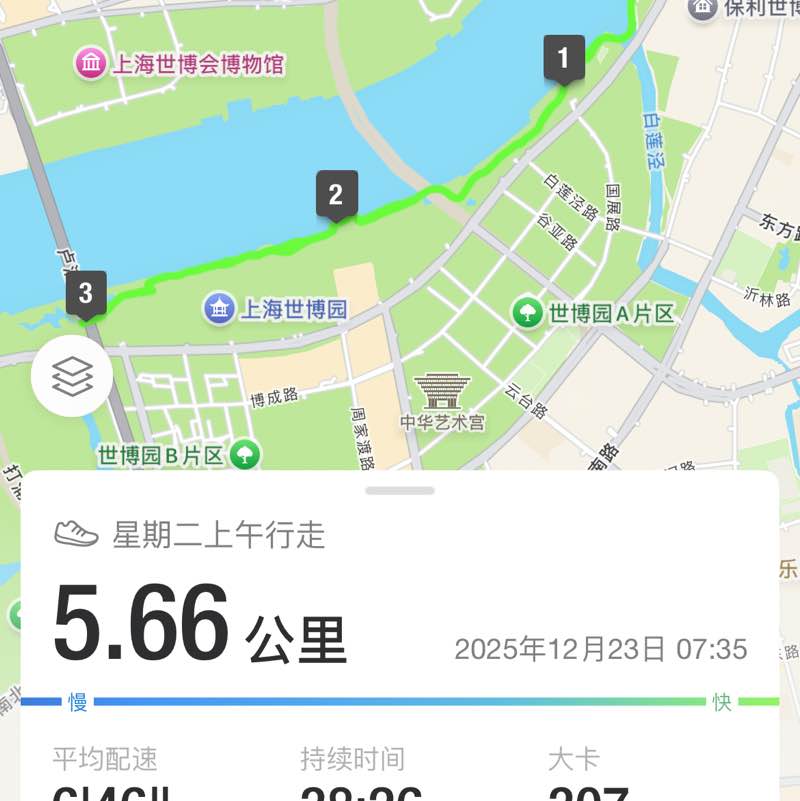The width and height of the screenshot is (800, 801).
Task: Select the 上海世博园 pagoda icon
Action: [220, 306]
